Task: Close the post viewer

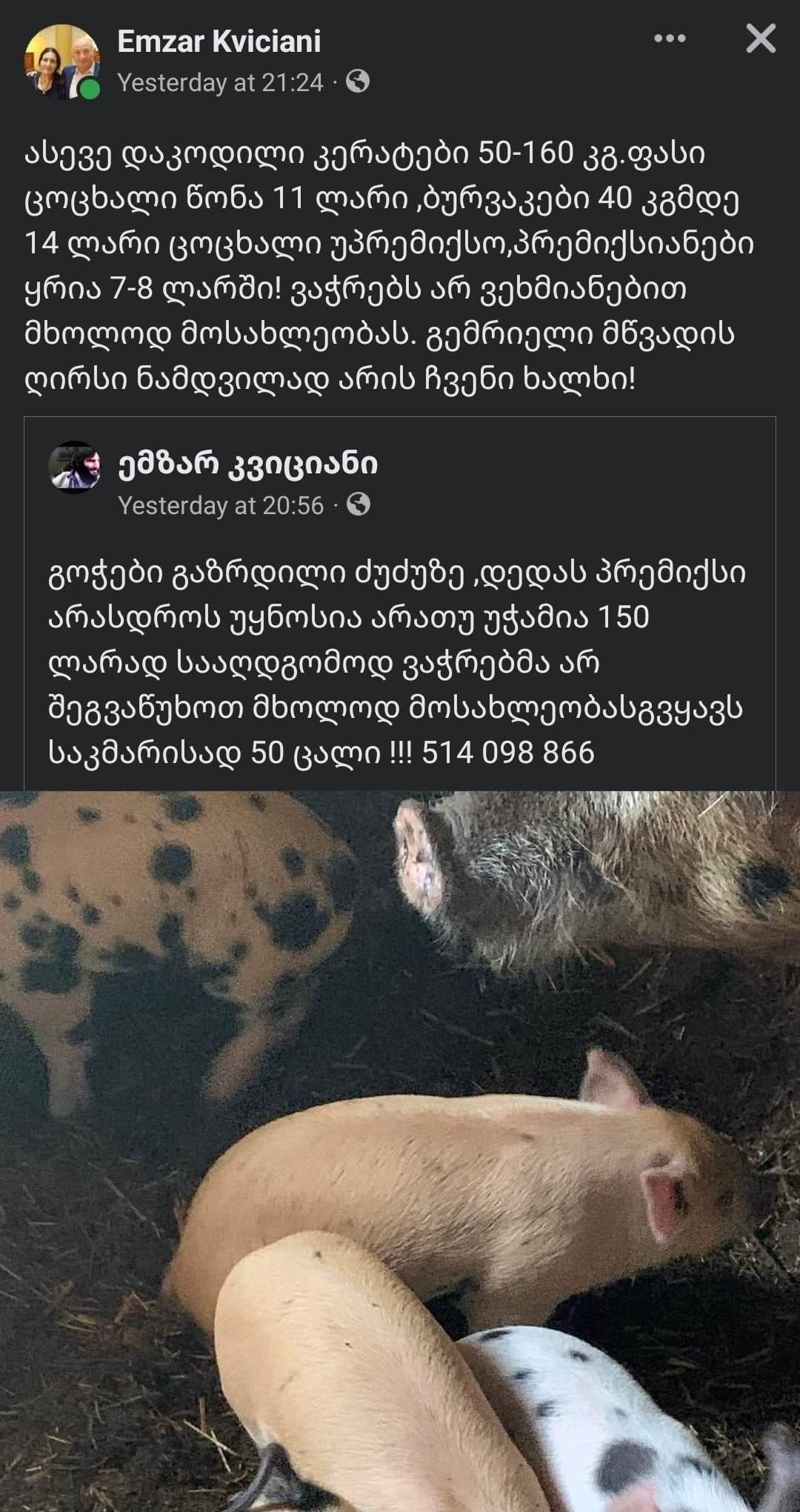Action: (760, 39)
